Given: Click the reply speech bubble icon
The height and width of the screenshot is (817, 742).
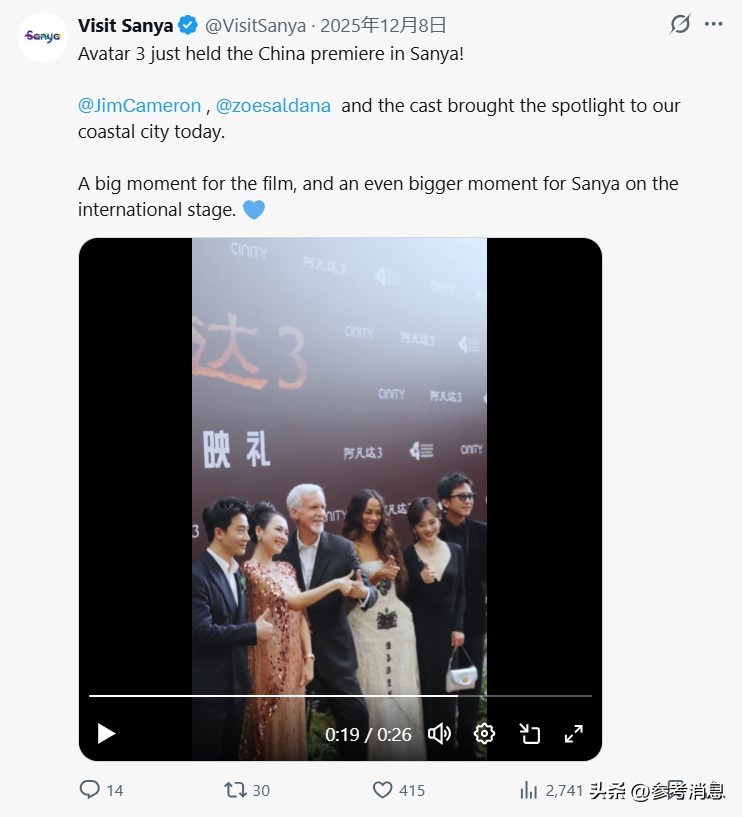Looking at the screenshot, I should pos(89,790).
